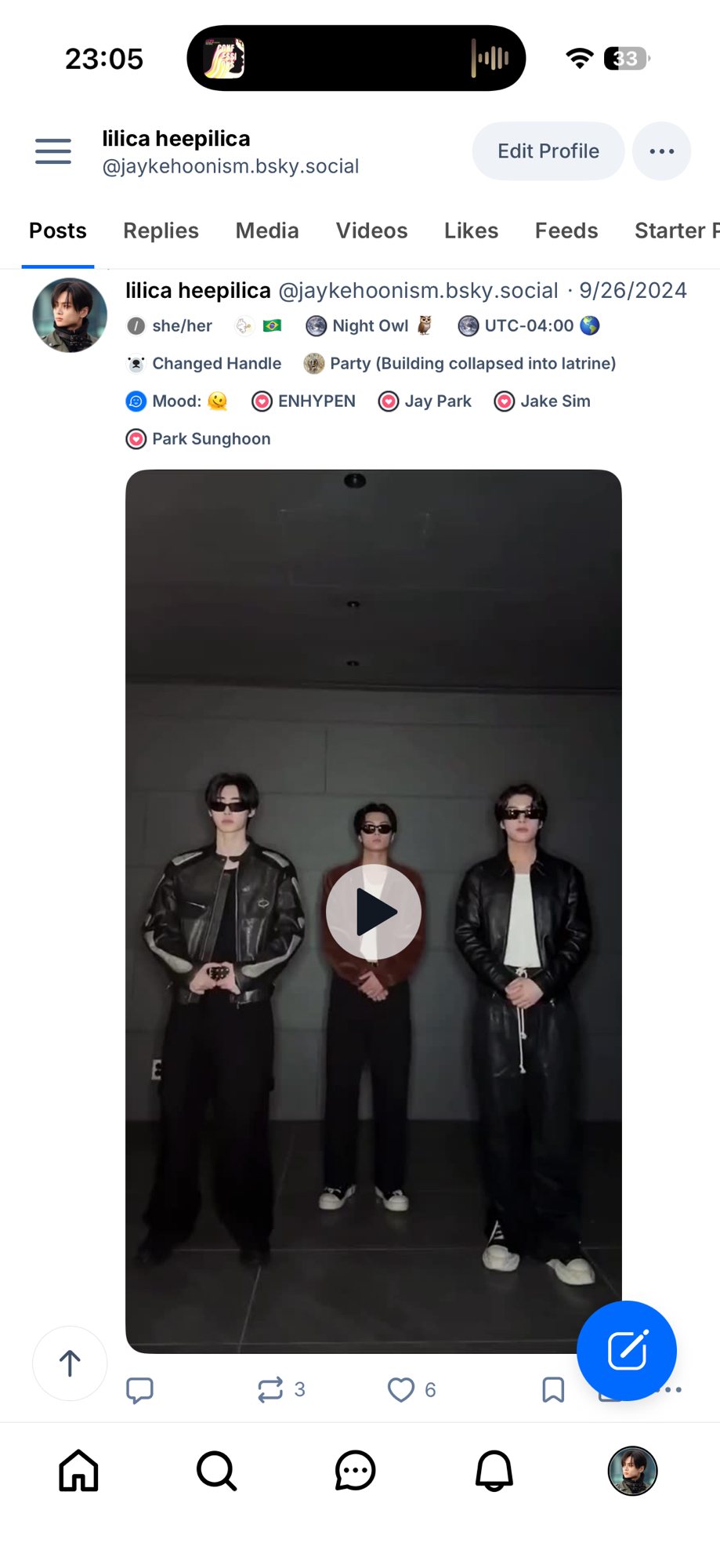
Task: Tap the Edit Profile button
Action: click(x=548, y=151)
